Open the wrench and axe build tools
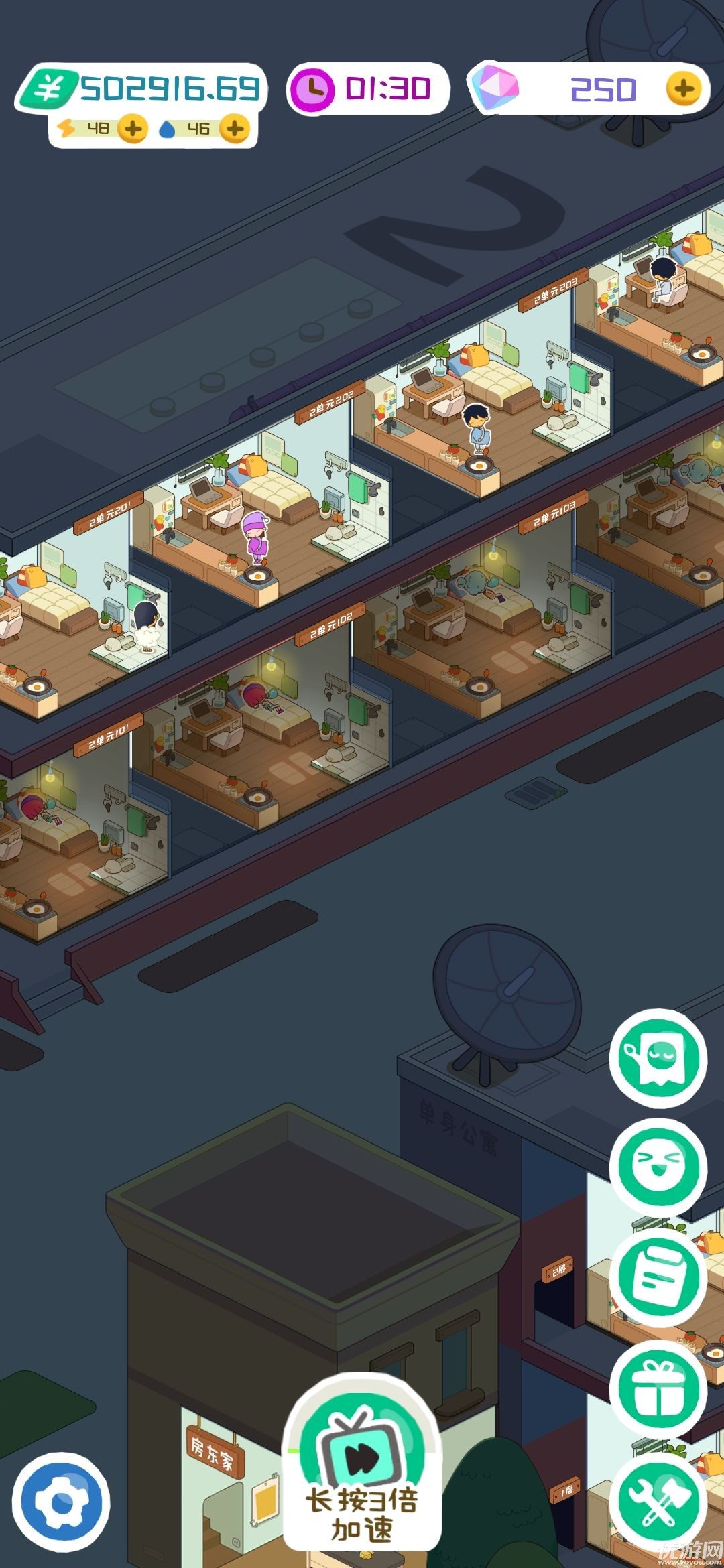Image resolution: width=724 pixels, height=1568 pixels. pyautogui.click(x=658, y=1499)
